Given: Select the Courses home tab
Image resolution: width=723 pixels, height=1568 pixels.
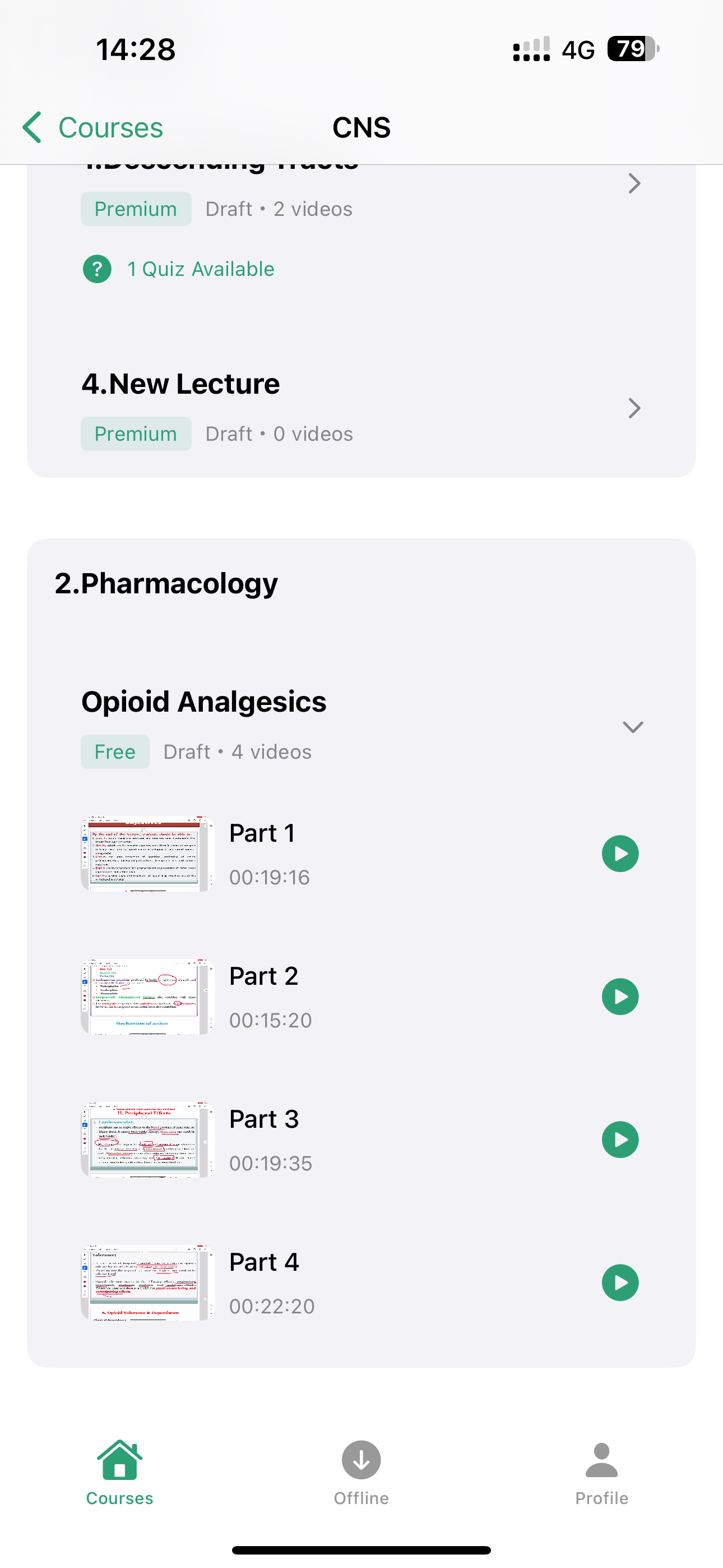Looking at the screenshot, I should click(x=120, y=1473).
